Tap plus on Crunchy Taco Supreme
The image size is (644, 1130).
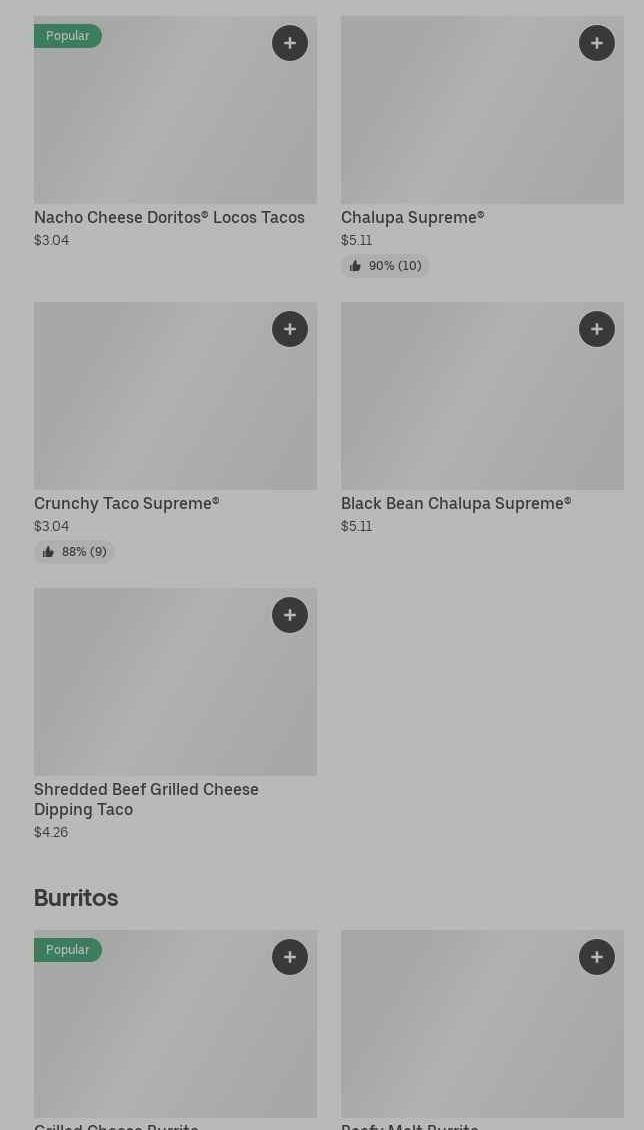pos(290,329)
